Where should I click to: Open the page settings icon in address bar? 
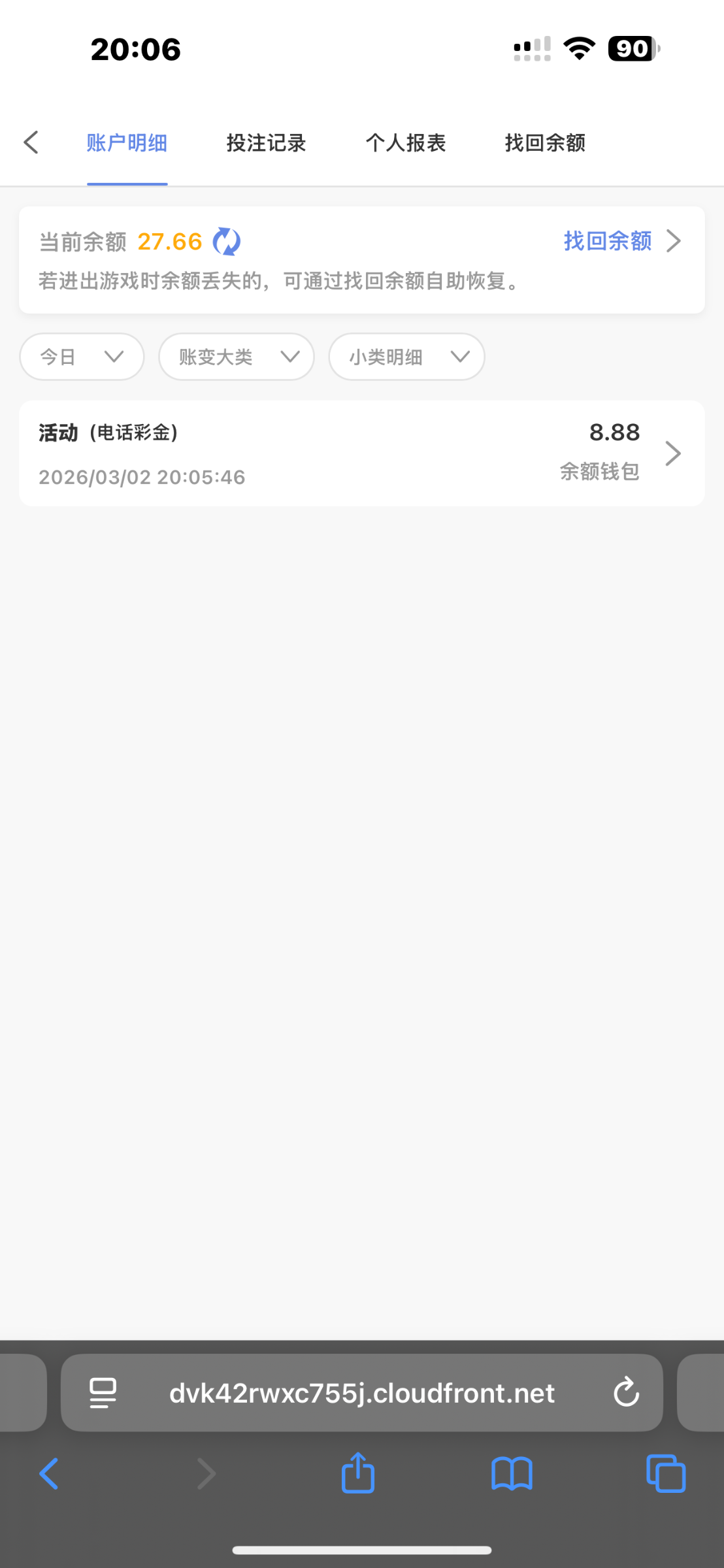pos(103,1393)
